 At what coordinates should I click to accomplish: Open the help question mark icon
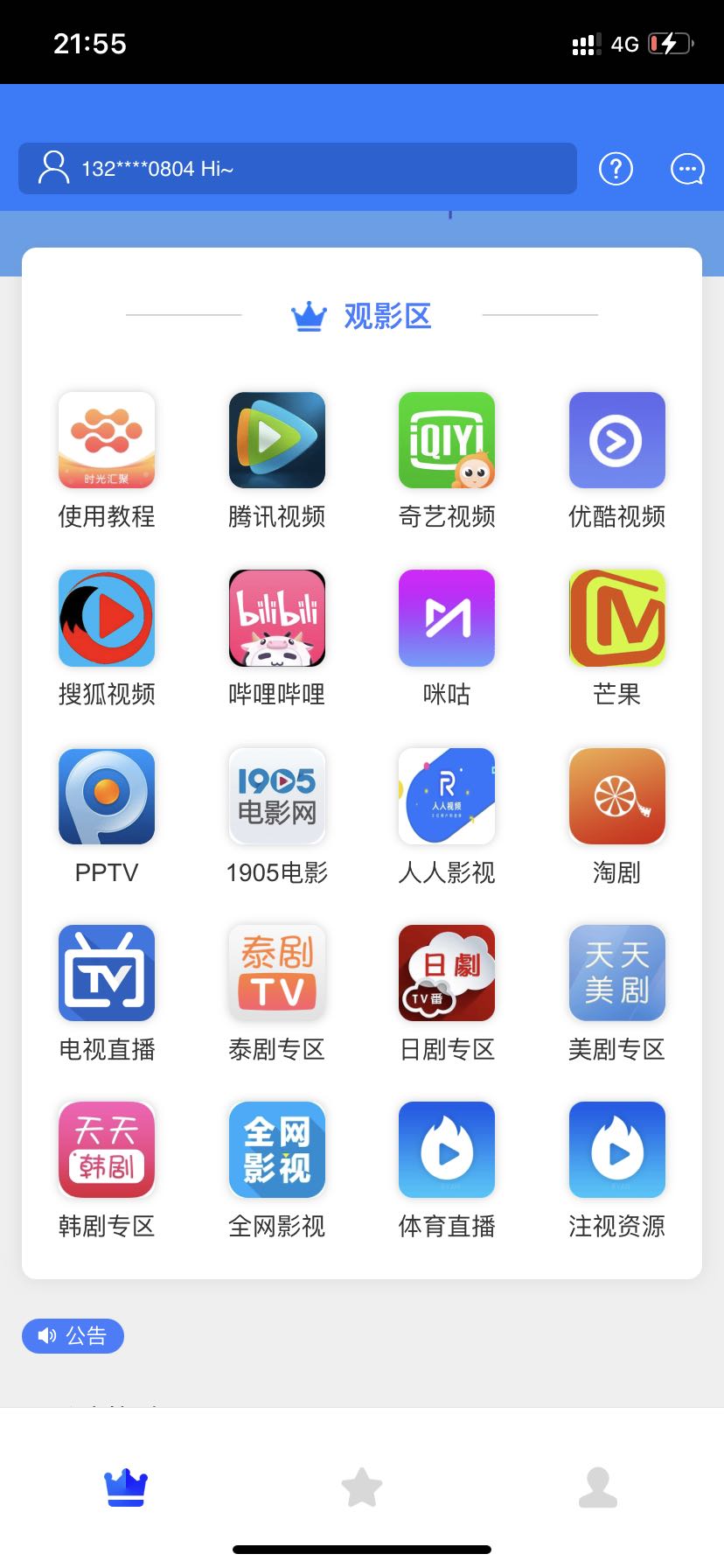616,168
